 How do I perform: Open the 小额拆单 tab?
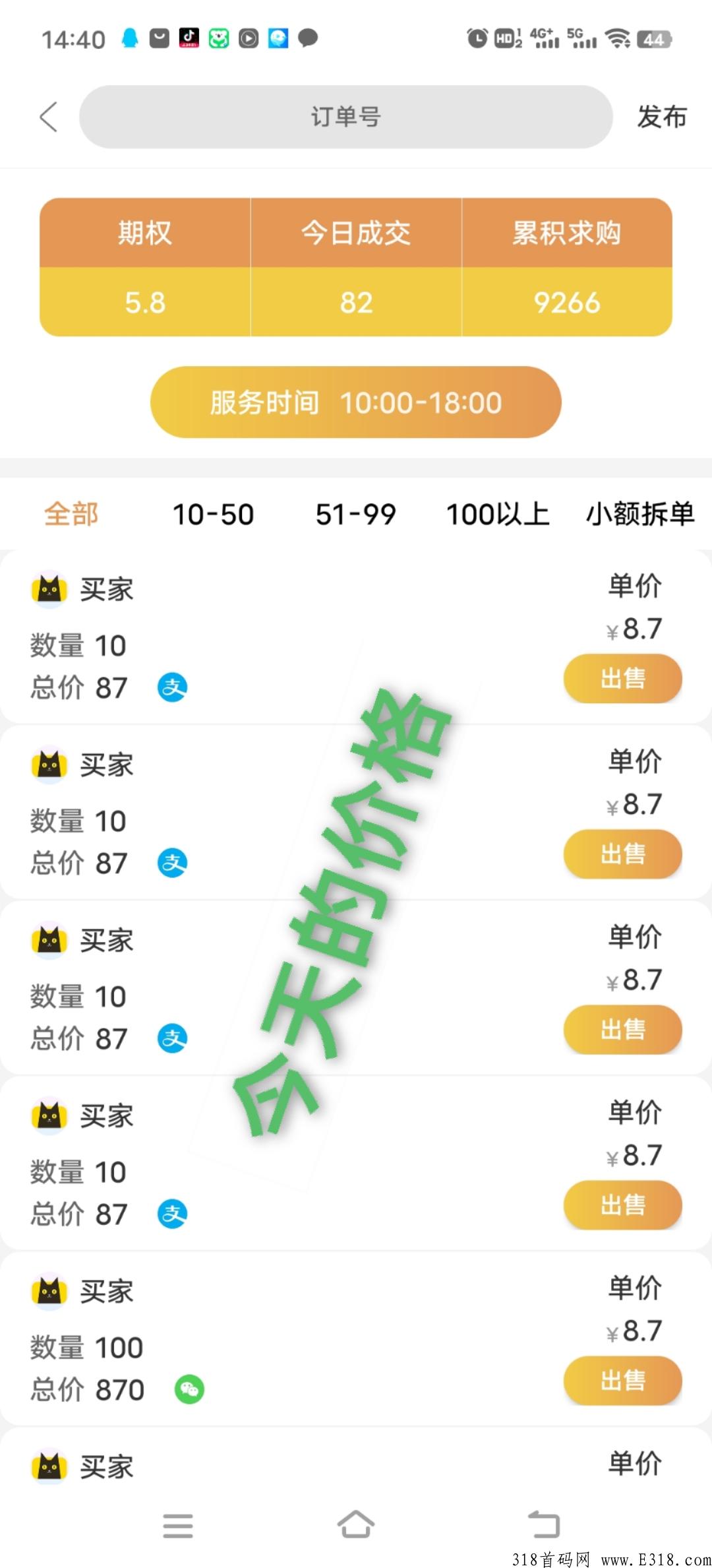pyautogui.click(x=640, y=514)
